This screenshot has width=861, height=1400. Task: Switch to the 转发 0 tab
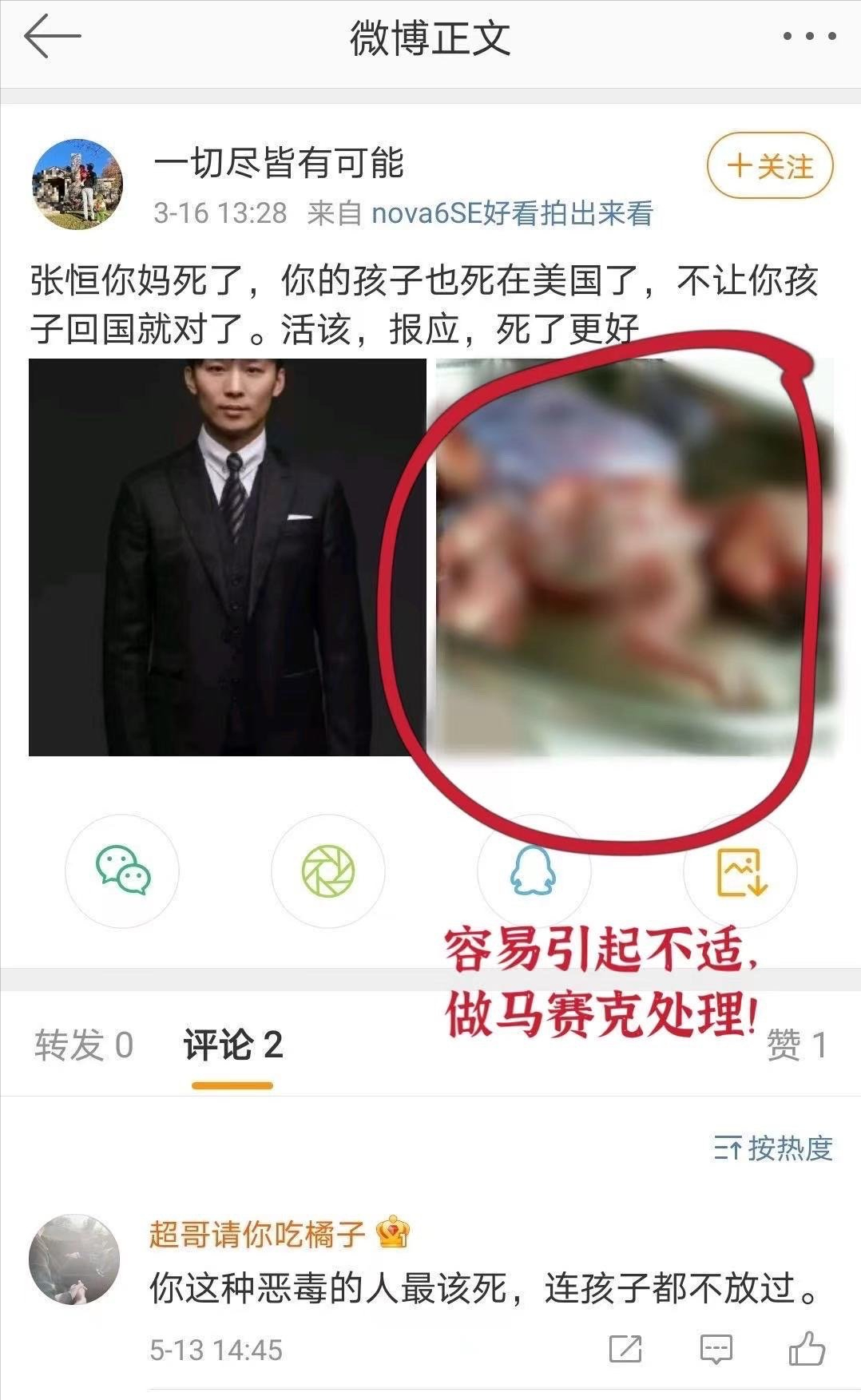[84, 1045]
